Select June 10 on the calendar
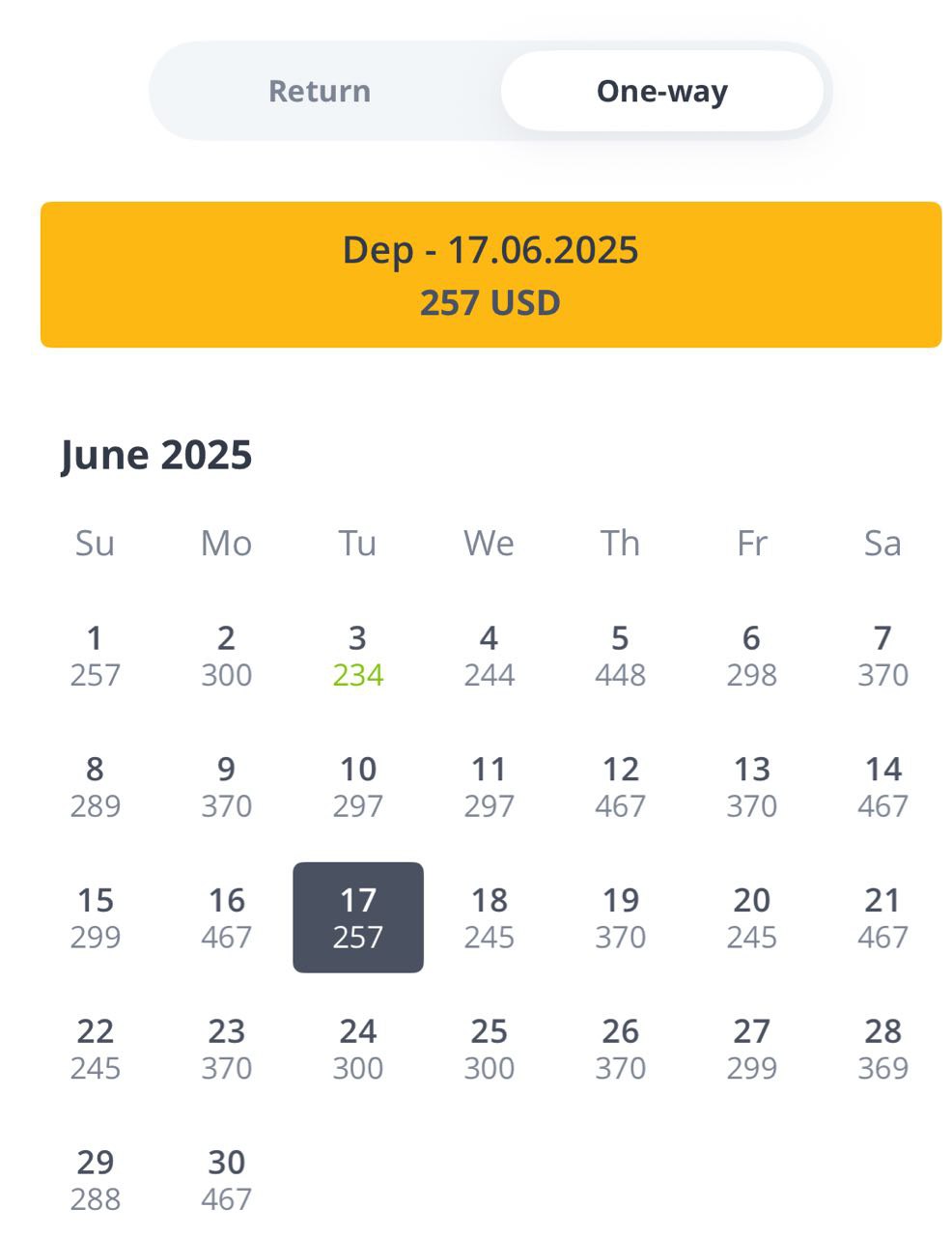 [357, 787]
